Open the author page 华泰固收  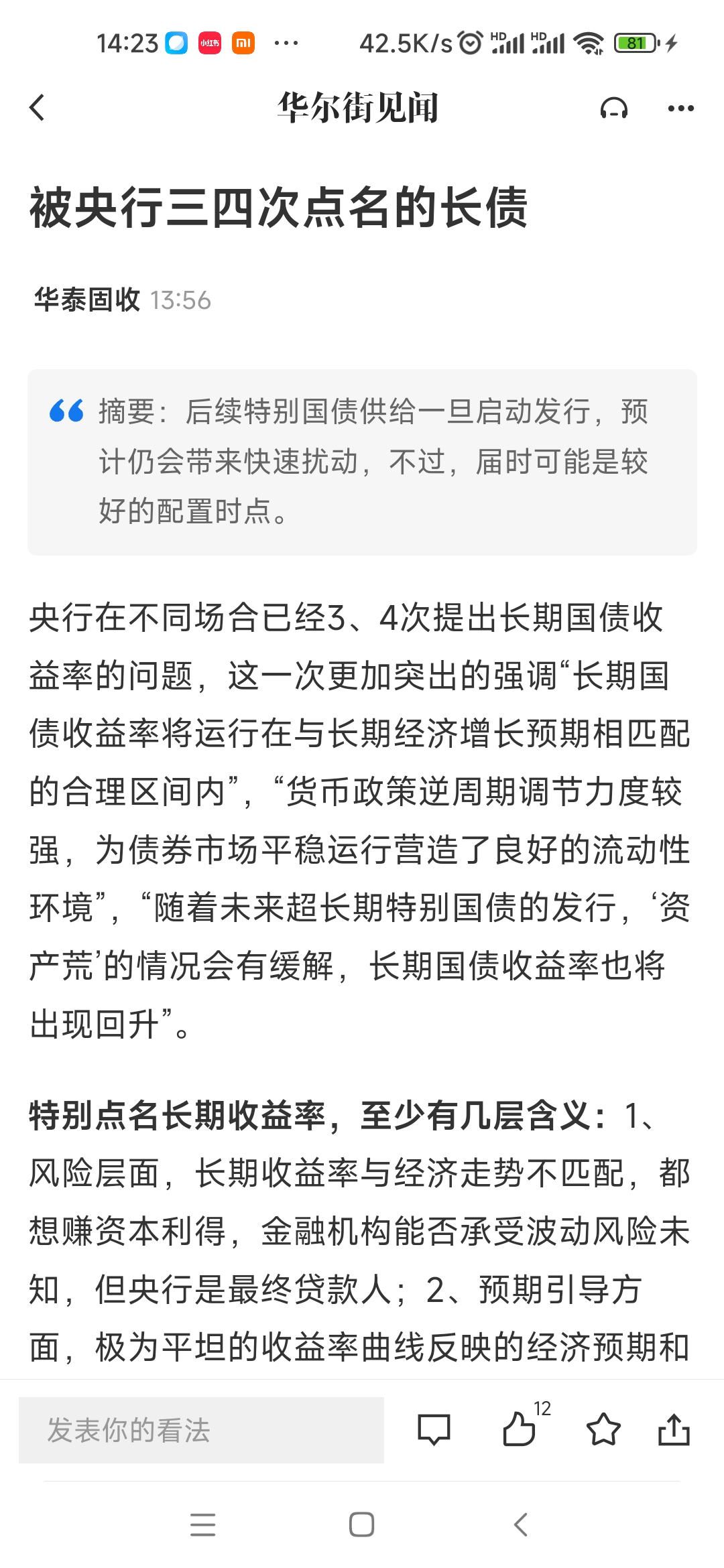point(87,300)
